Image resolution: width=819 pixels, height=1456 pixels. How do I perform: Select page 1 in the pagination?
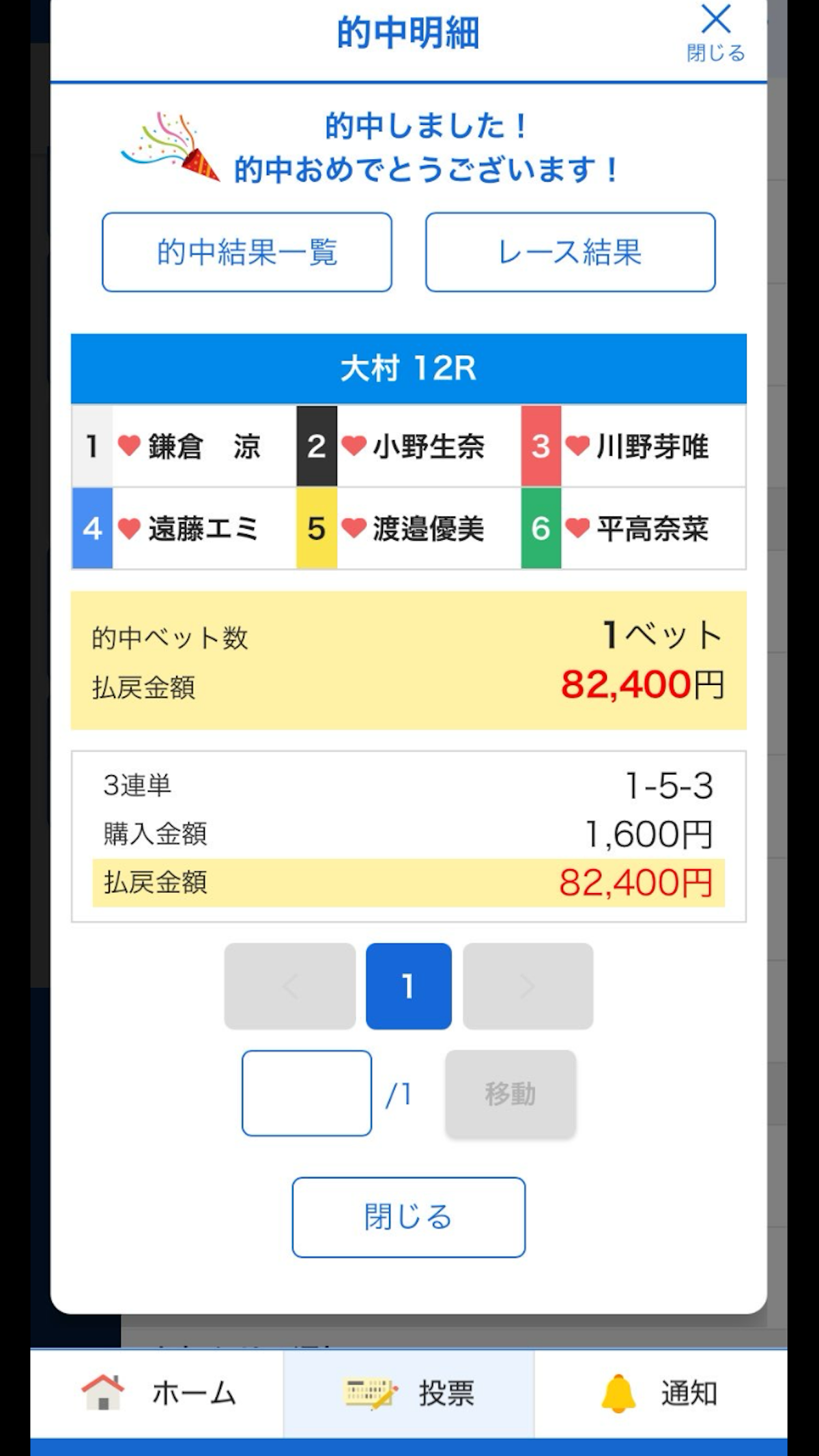pyautogui.click(x=408, y=985)
